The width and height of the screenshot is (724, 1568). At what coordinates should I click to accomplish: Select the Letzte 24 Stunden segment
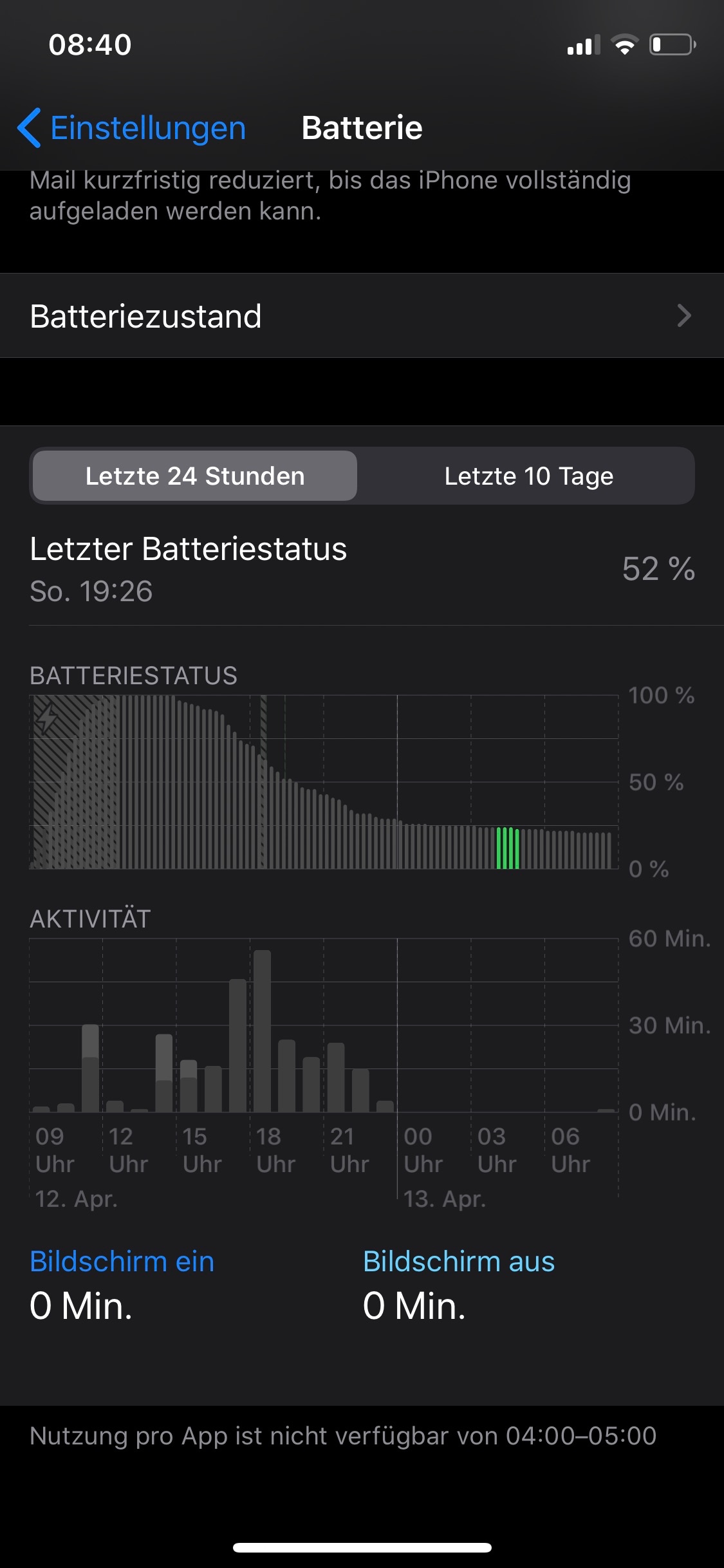coord(195,476)
